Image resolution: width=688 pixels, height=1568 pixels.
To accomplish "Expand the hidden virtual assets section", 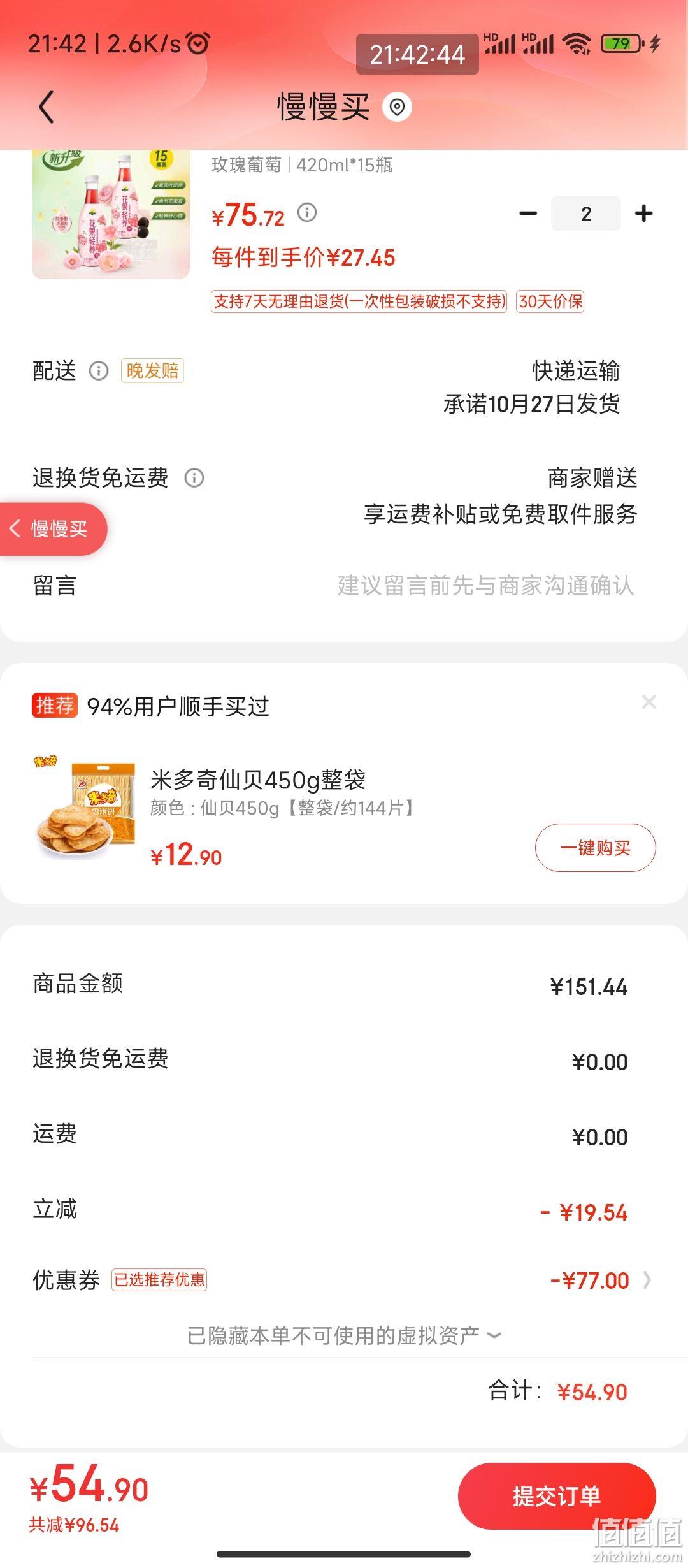I will [x=344, y=1335].
